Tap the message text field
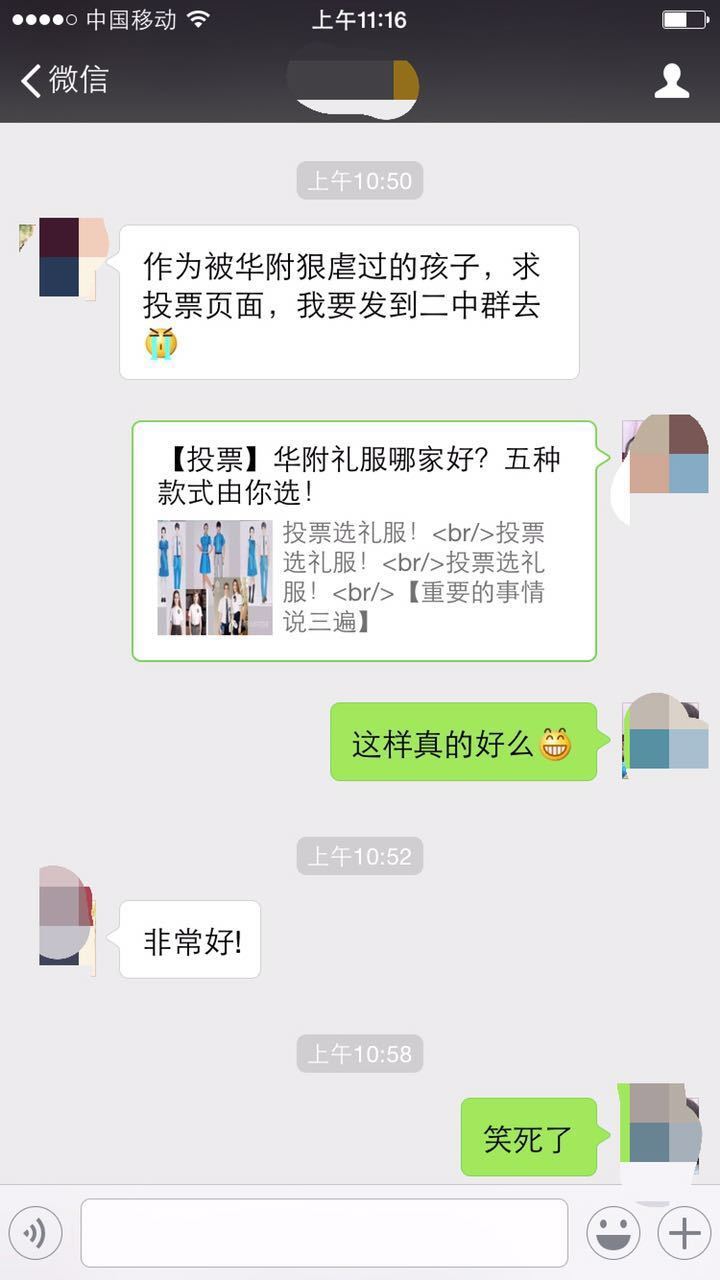The height and width of the screenshot is (1280, 720). pyautogui.click(x=324, y=1233)
